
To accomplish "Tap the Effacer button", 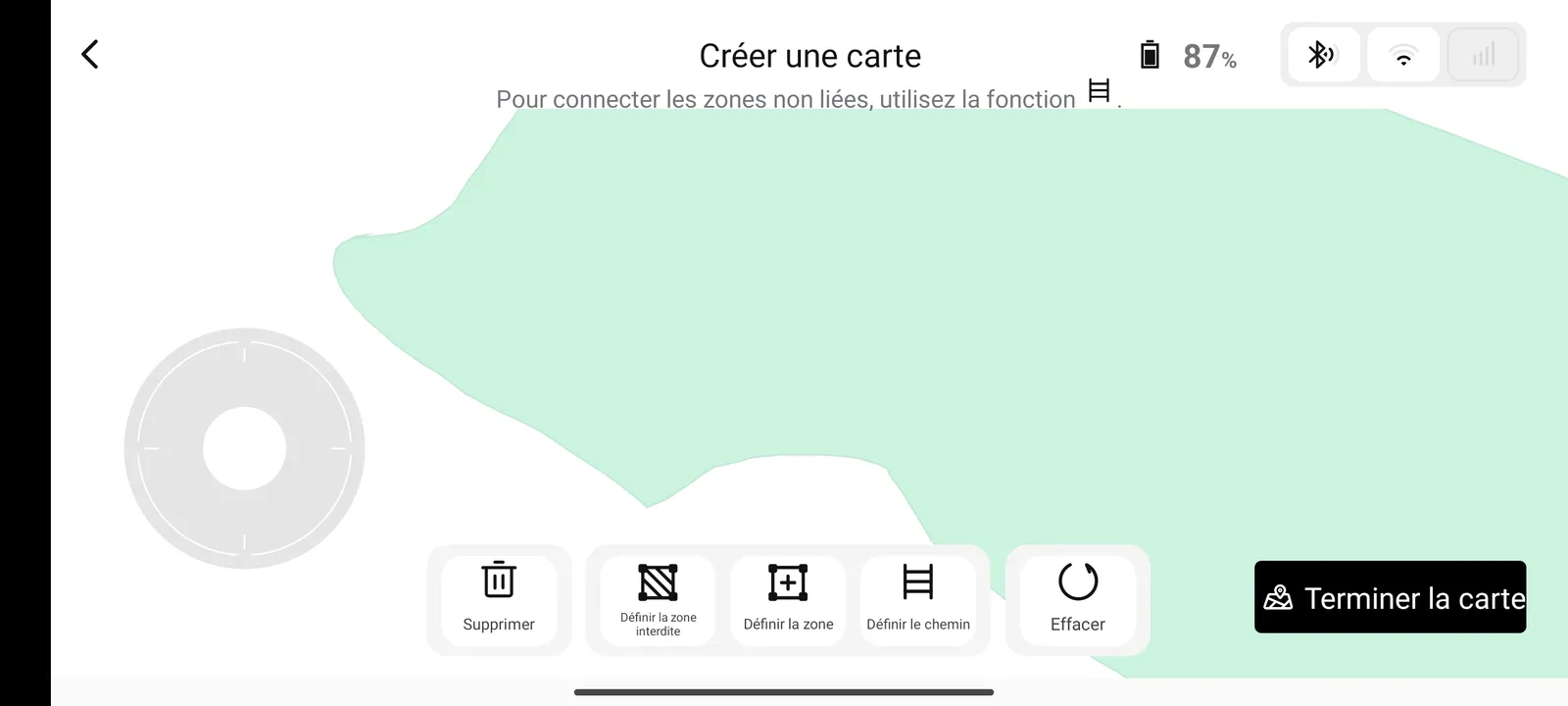I will point(1077,599).
